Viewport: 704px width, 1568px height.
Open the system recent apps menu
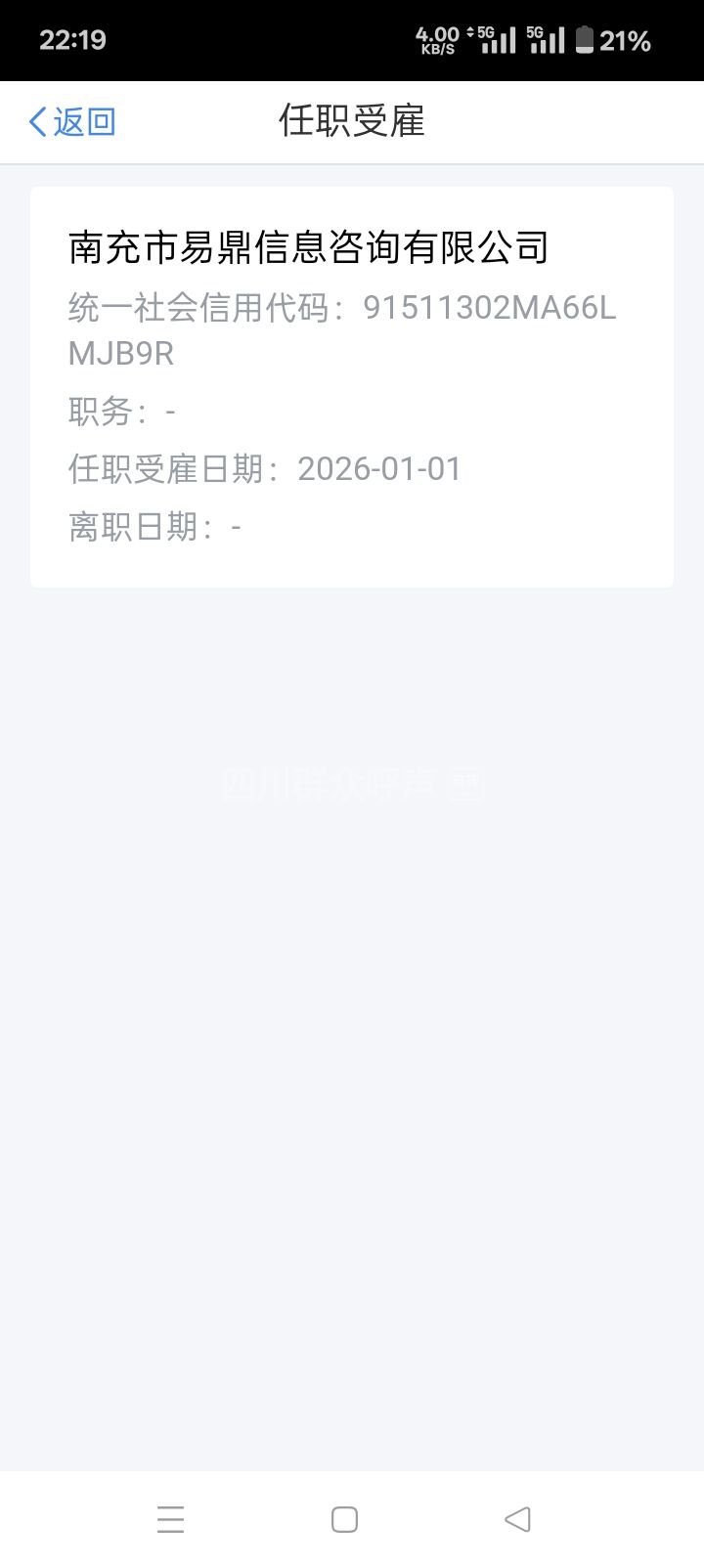pos(171,1518)
